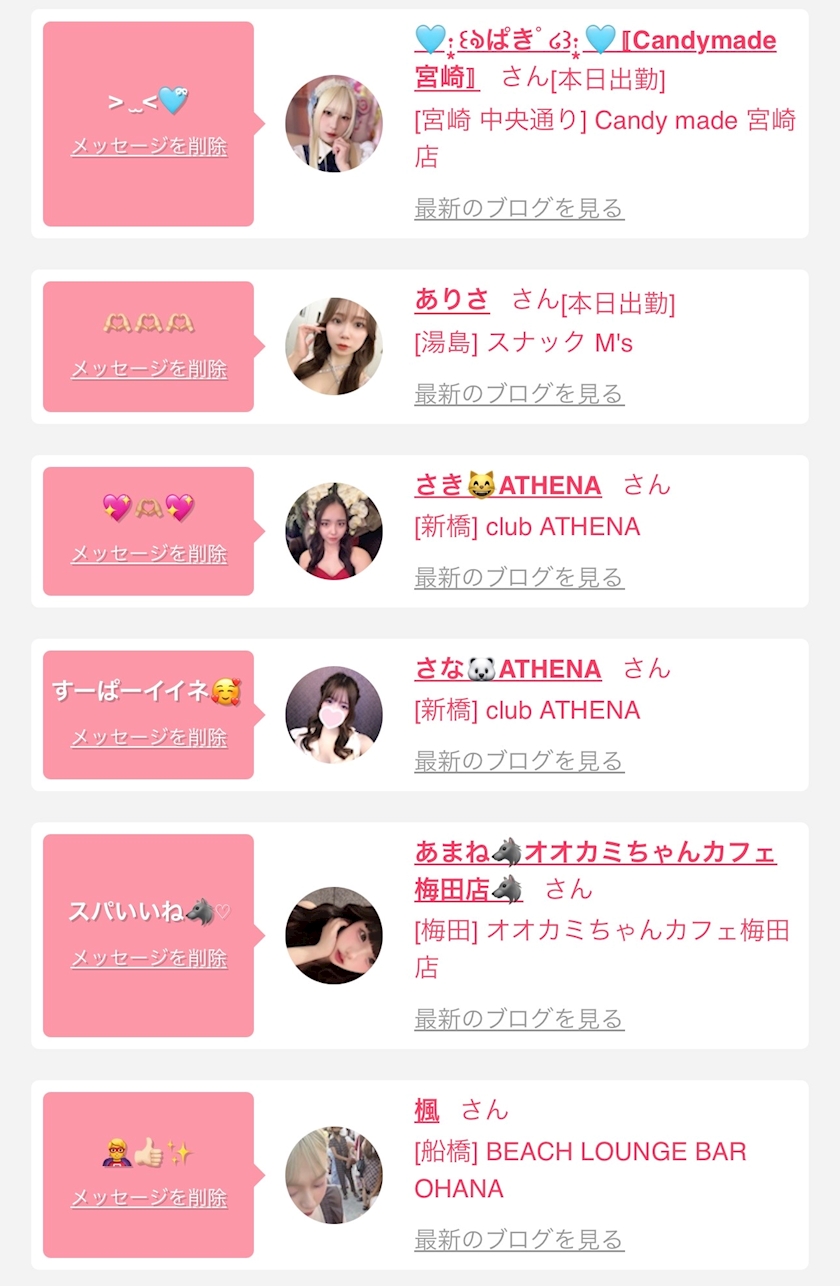The height and width of the screenshot is (1286, 840).
Task: Delete the すーぱーイイネ message
Action: [149, 738]
